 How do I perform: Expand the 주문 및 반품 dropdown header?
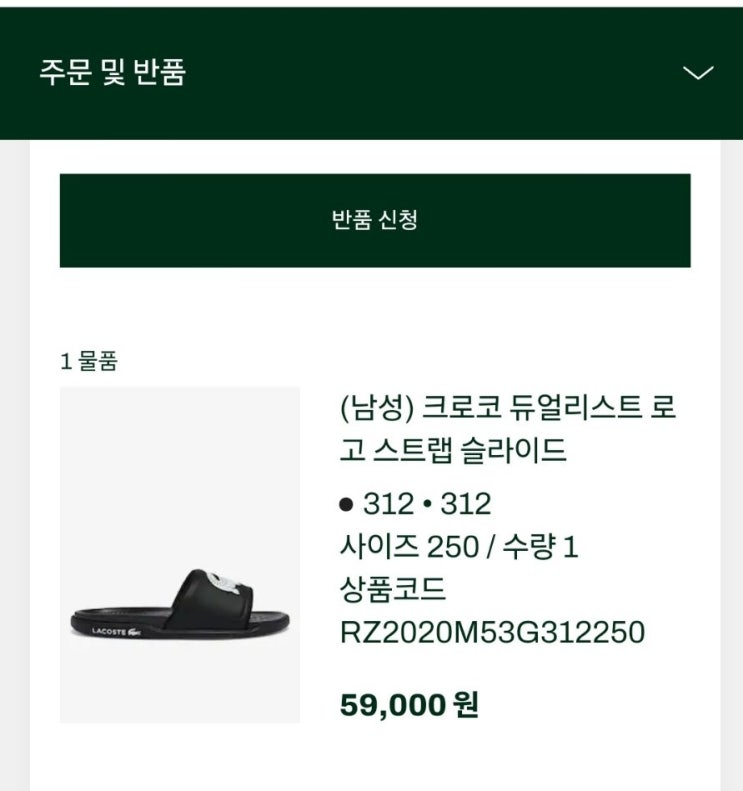(x=371, y=73)
